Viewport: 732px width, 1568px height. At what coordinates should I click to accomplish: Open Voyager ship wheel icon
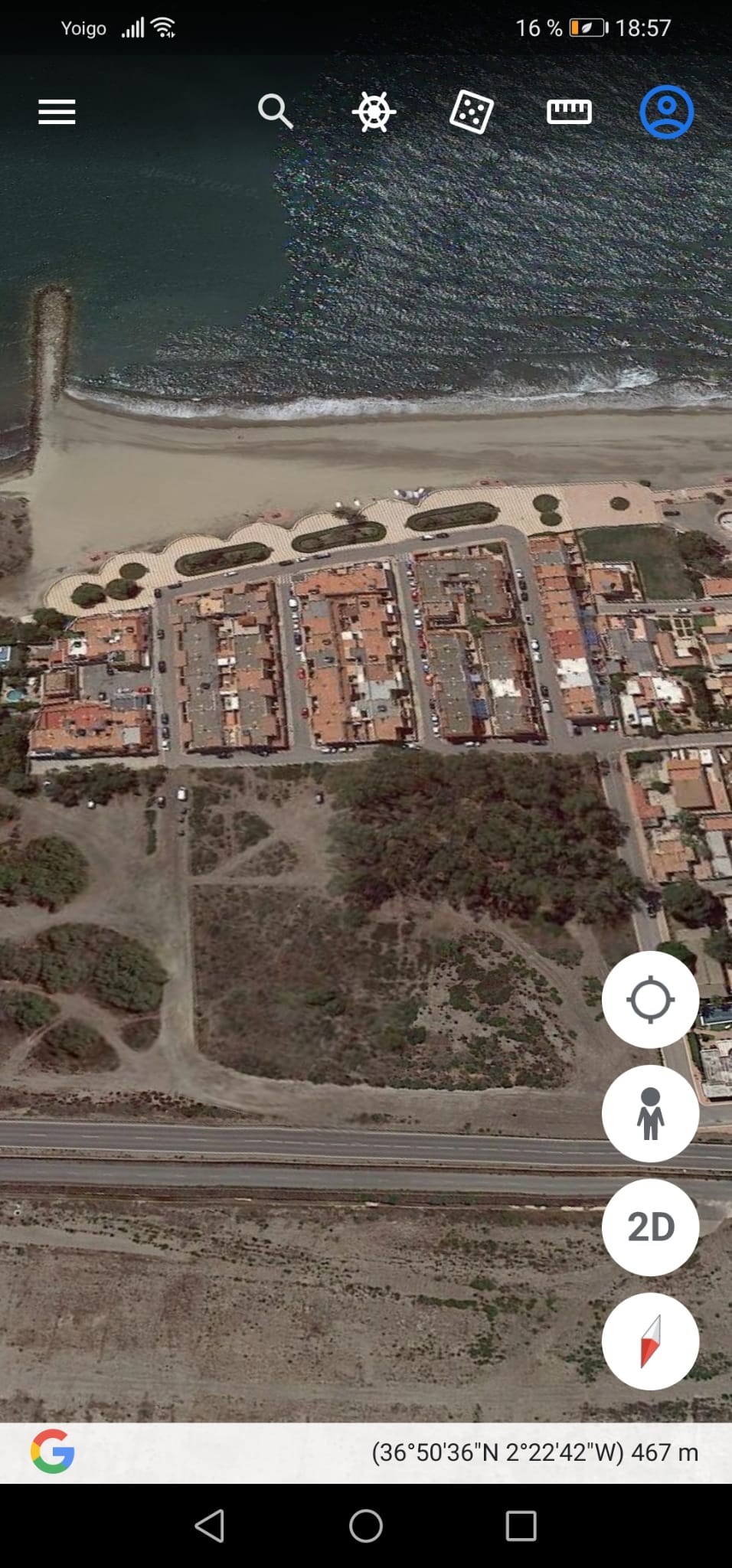point(374,112)
